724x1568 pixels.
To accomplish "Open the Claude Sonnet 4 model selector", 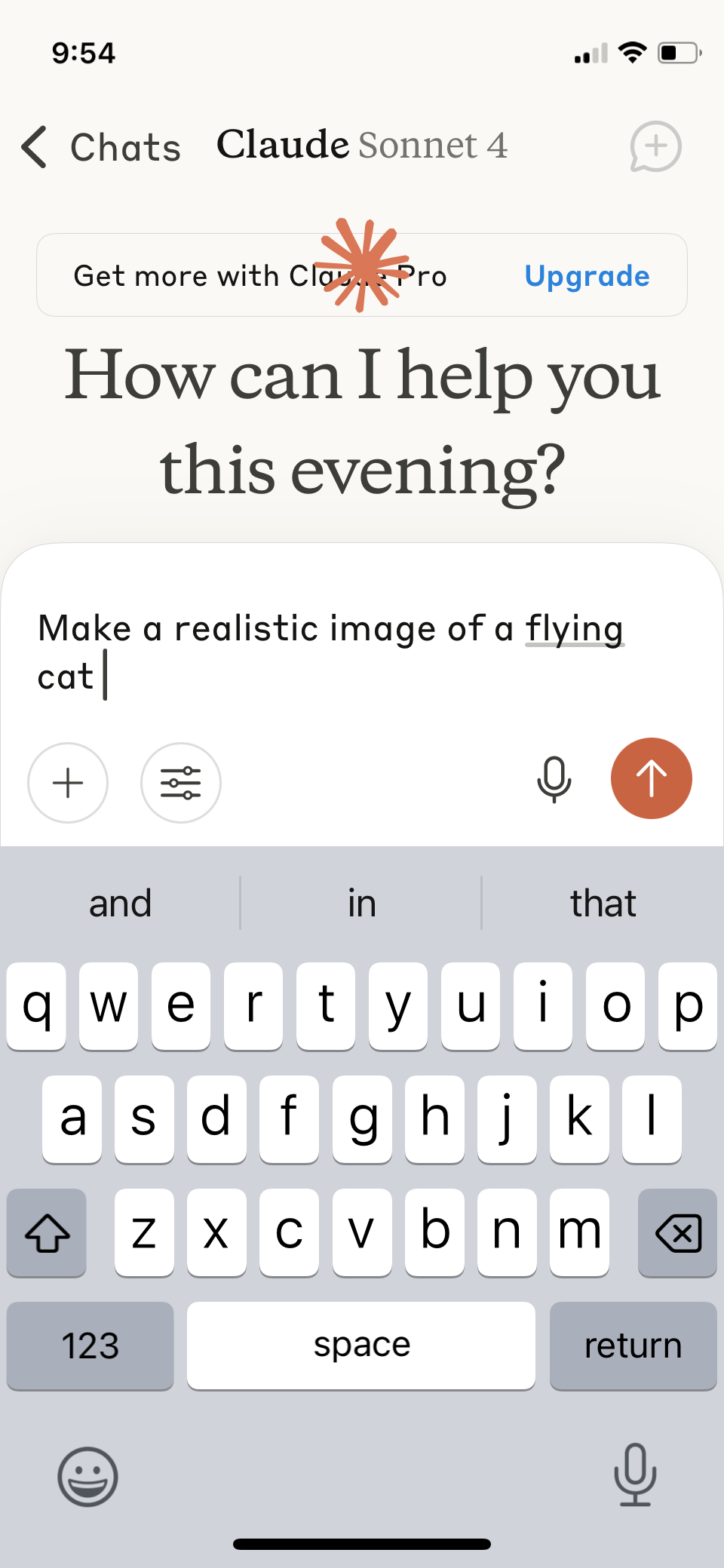I will [362, 145].
